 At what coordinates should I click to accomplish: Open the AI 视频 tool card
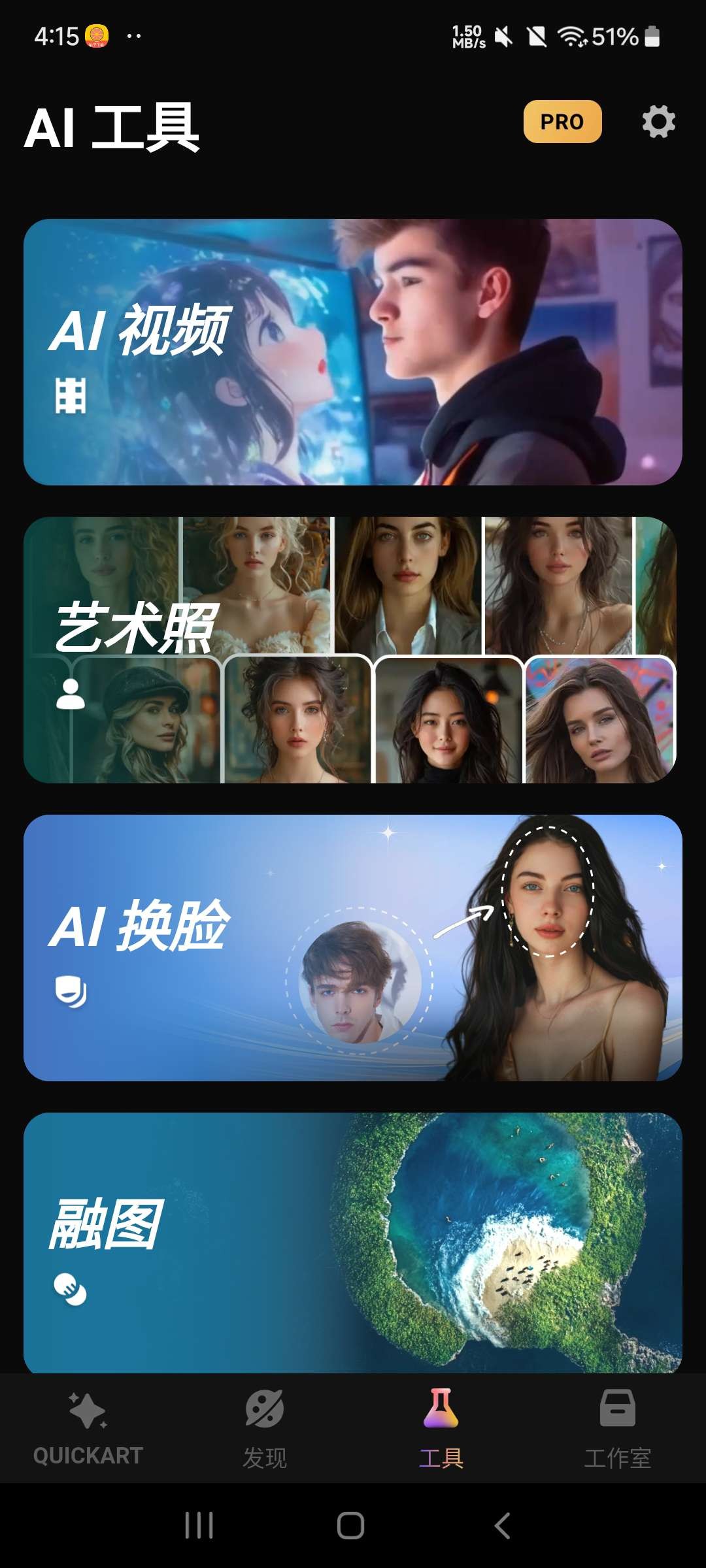353,352
